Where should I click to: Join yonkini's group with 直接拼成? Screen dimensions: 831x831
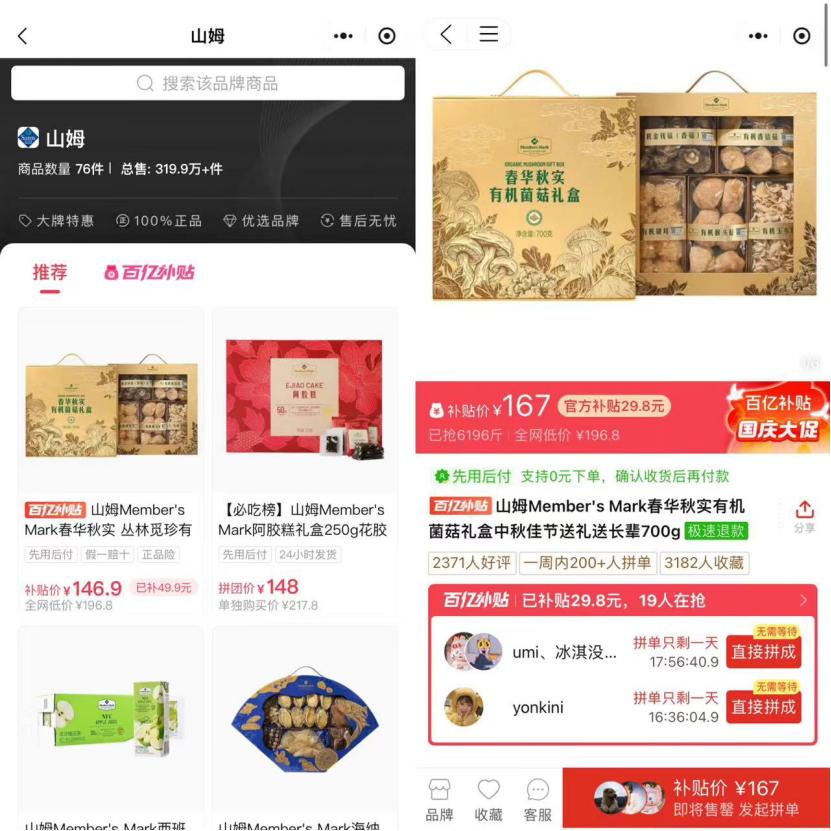pyautogui.click(x=764, y=707)
